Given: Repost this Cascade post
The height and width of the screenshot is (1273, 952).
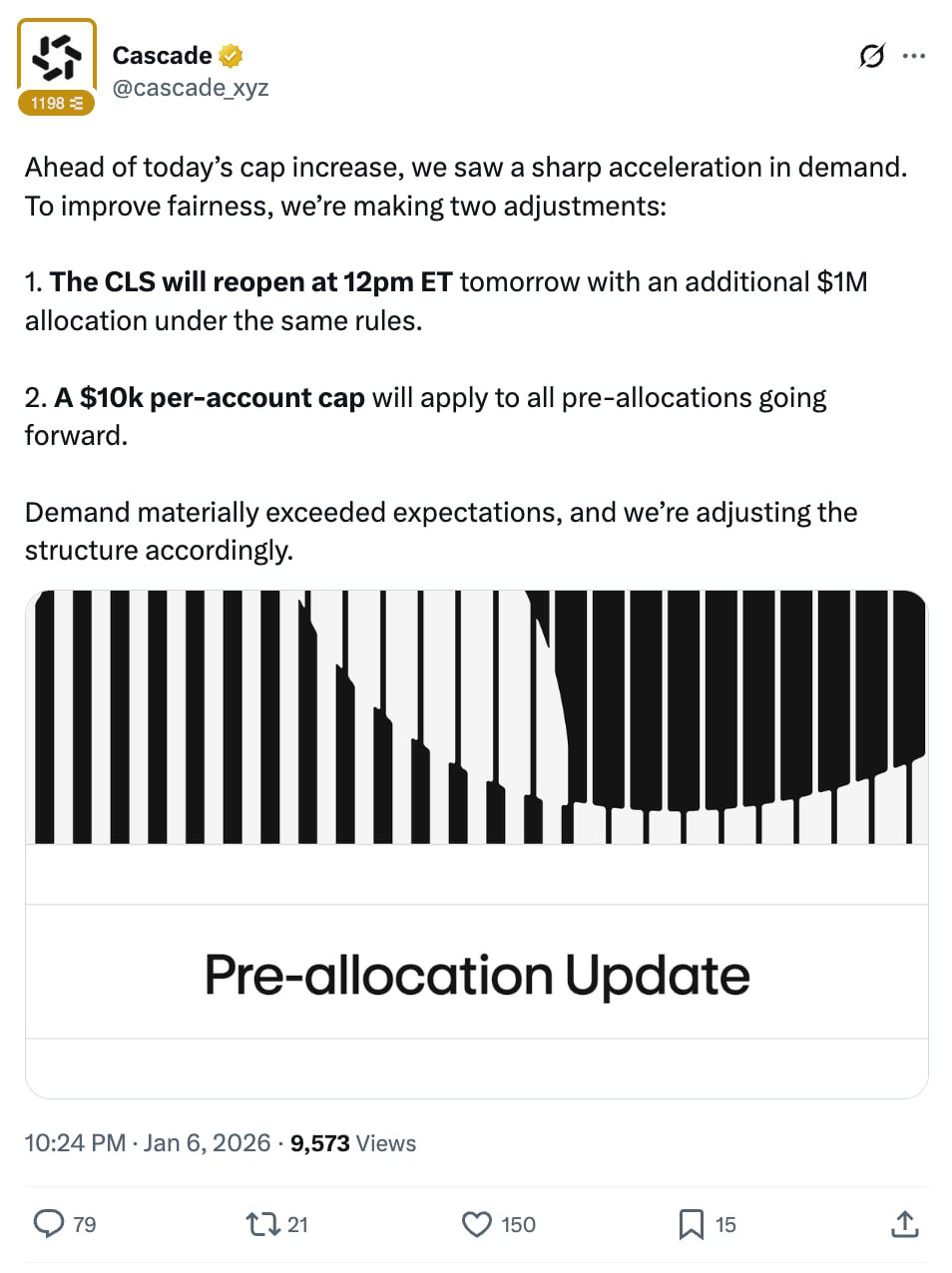Looking at the screenshot, I should pyautogui.click(x=263, y=1223).
